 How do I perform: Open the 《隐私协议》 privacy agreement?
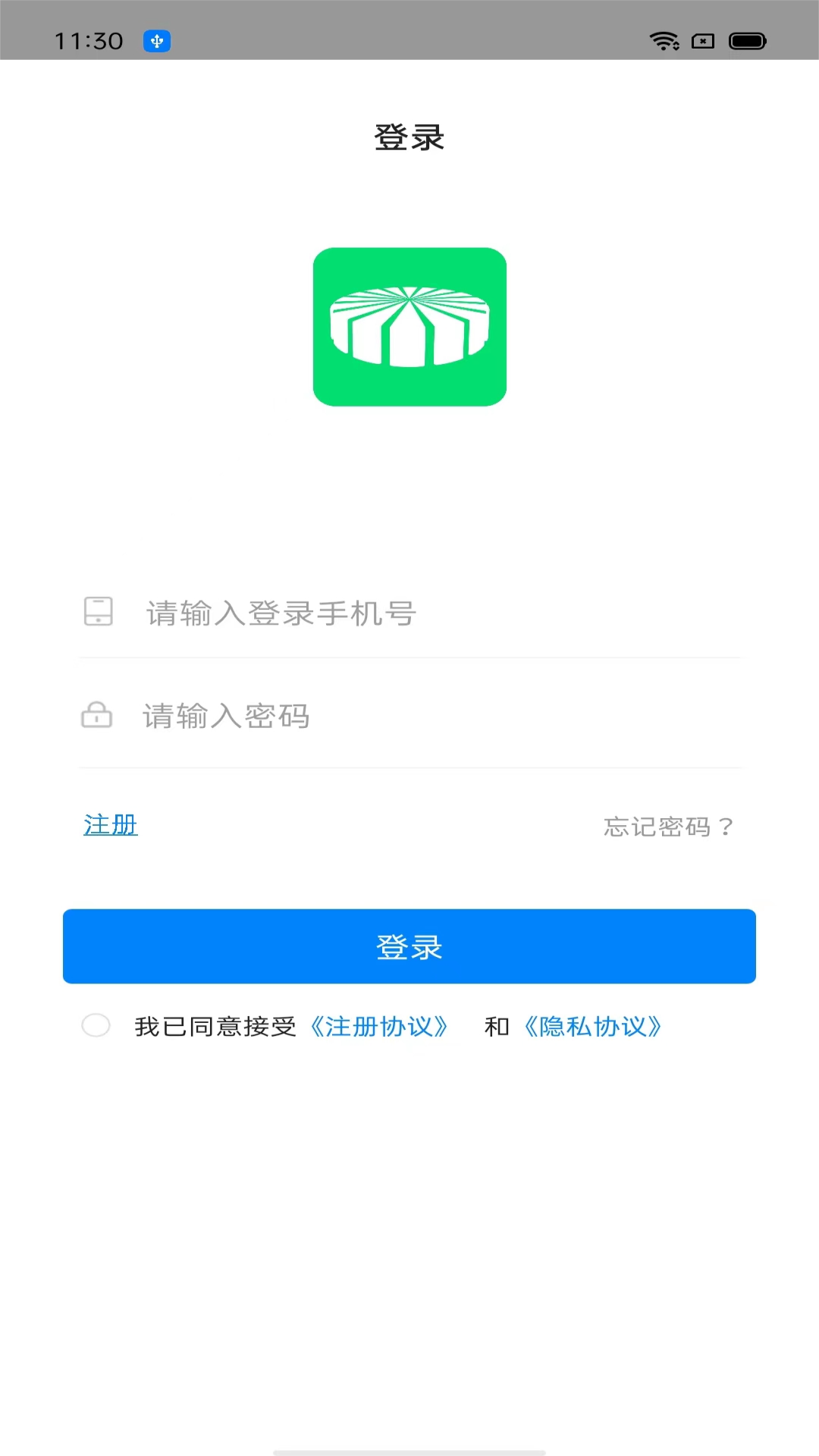click(593, 1026)
